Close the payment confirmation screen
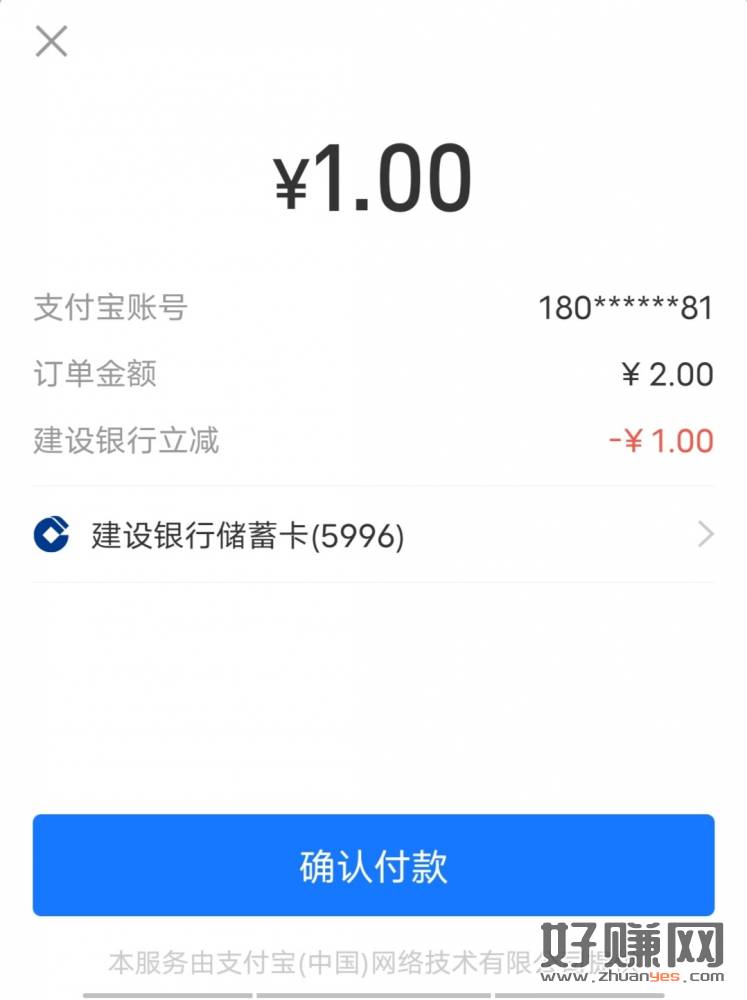The width and height of the screenshot is (747, 1000). pos(51,42)
